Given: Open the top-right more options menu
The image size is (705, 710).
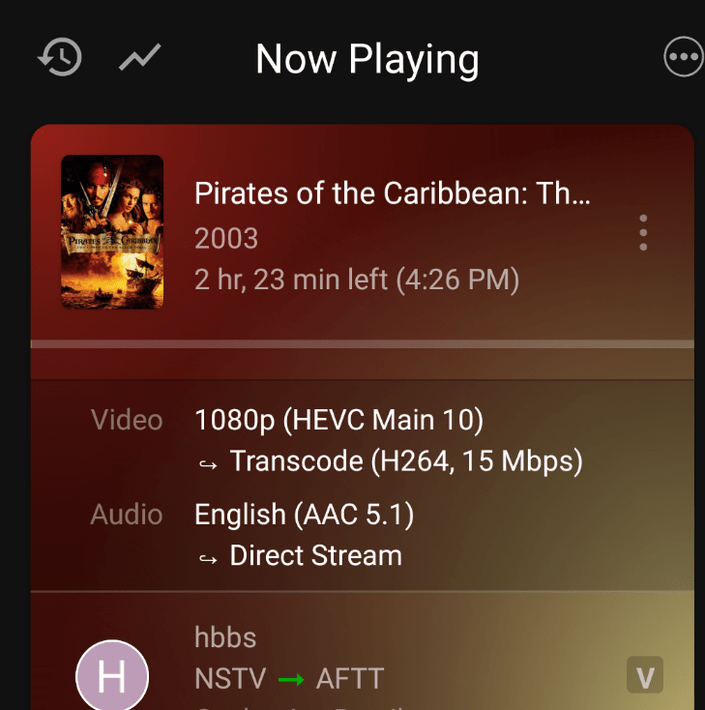Looking at the screenshot, I should click(x=683, y=58).
